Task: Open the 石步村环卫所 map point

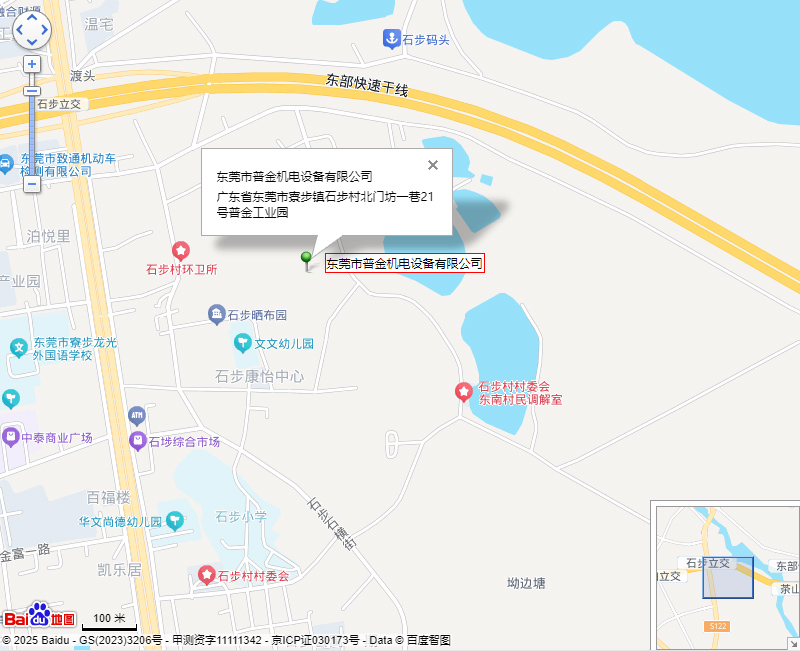Action: pyautogui.click(x=181, y=250)
